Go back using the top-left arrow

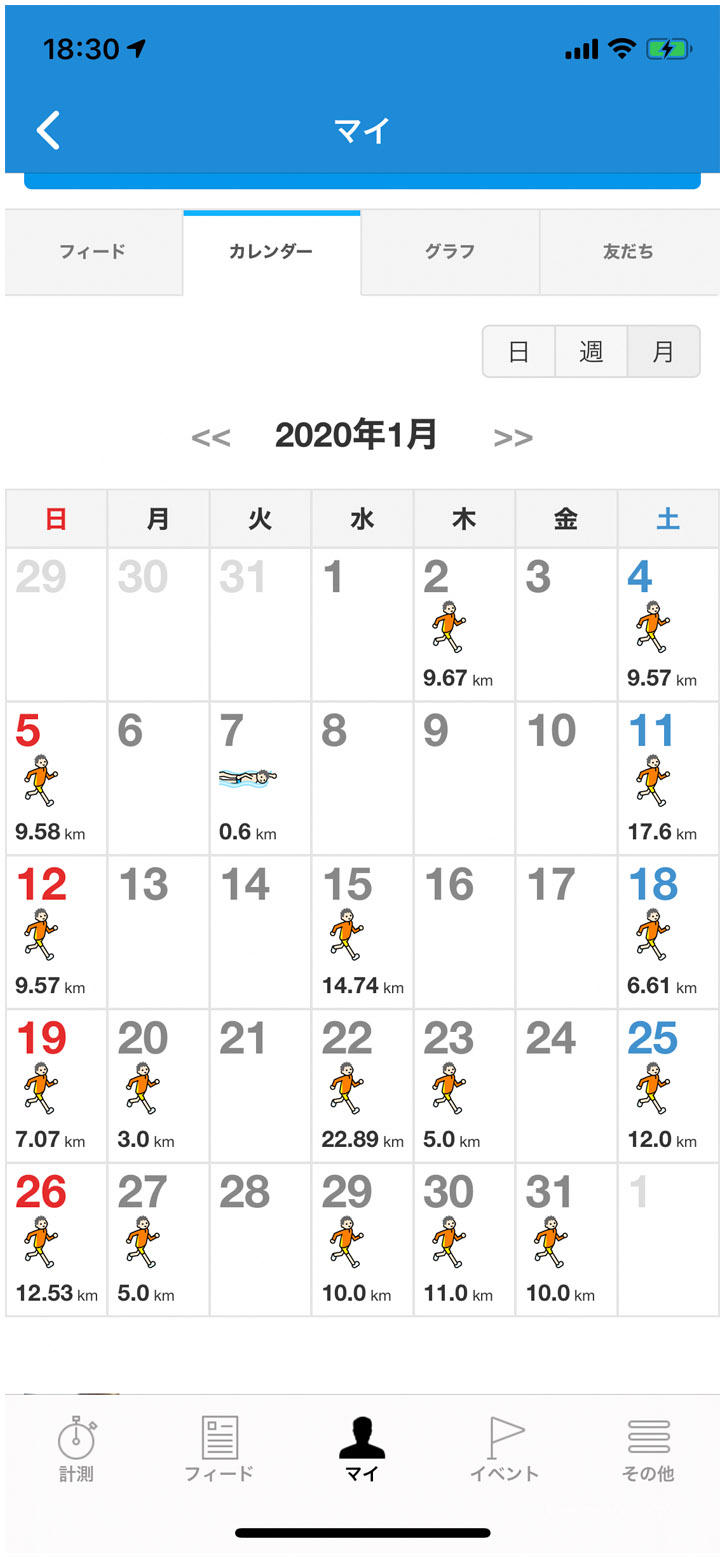point(48,130)
